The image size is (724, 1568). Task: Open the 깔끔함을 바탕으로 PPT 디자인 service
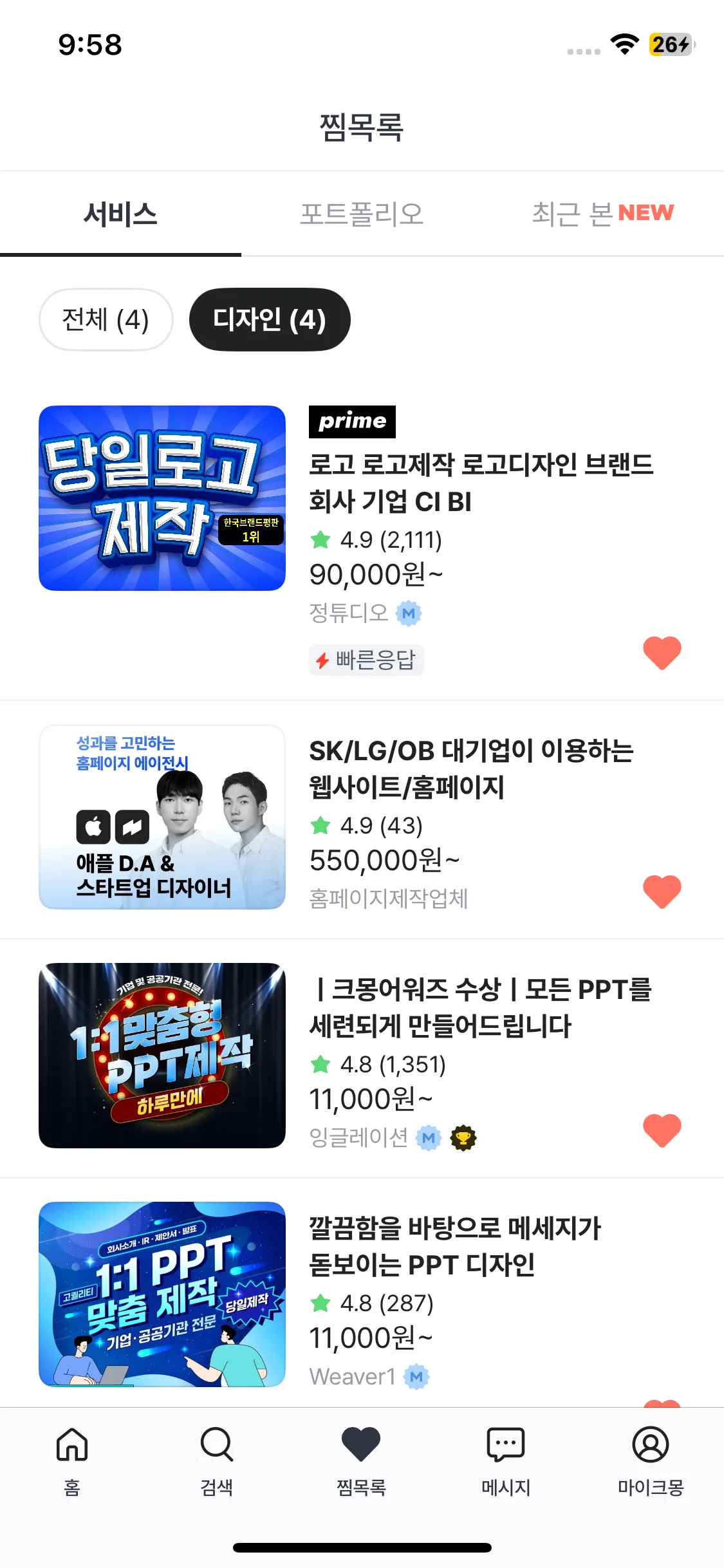click(x=454, y=1246)
